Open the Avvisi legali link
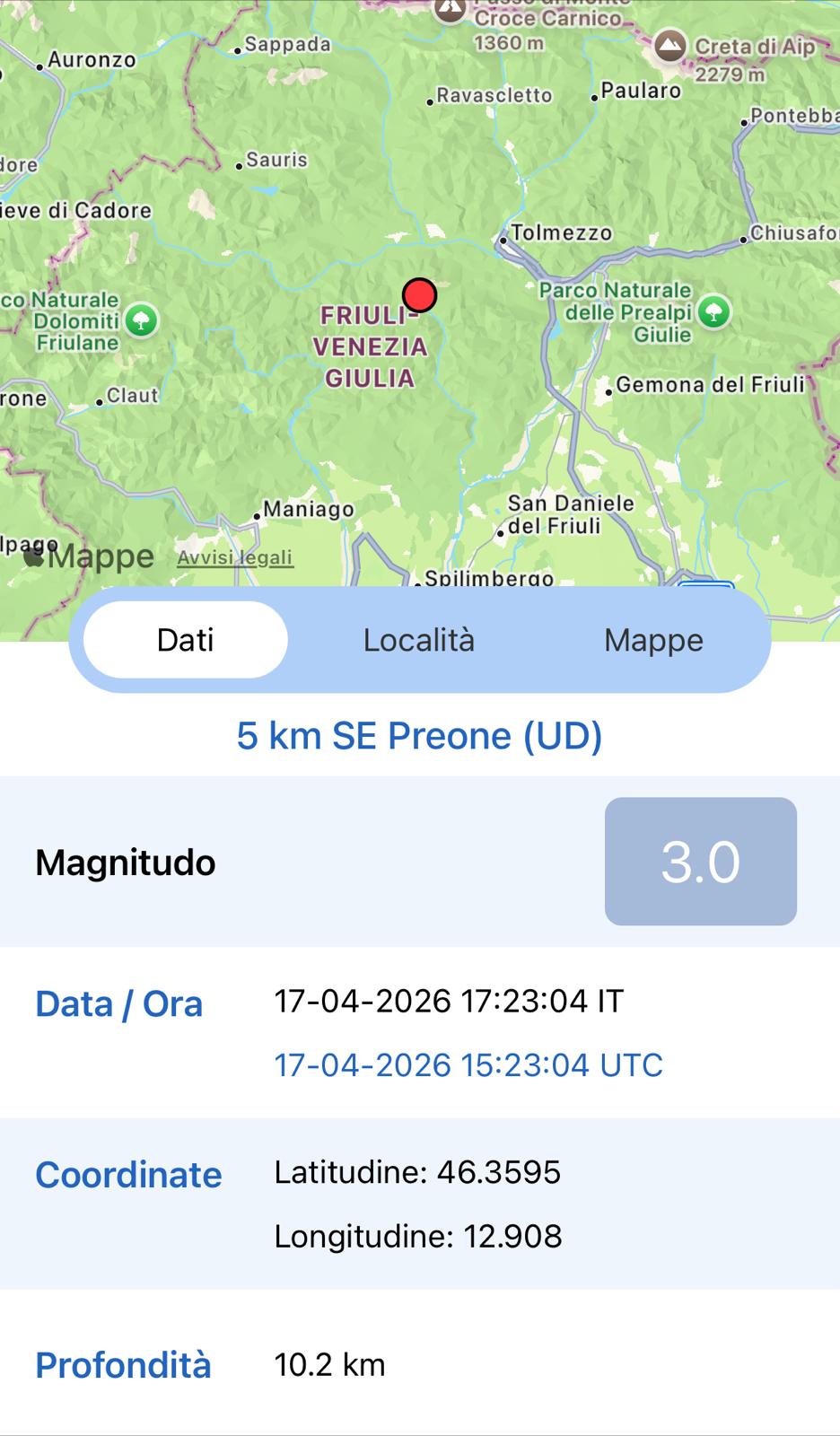 click(235, 557)
